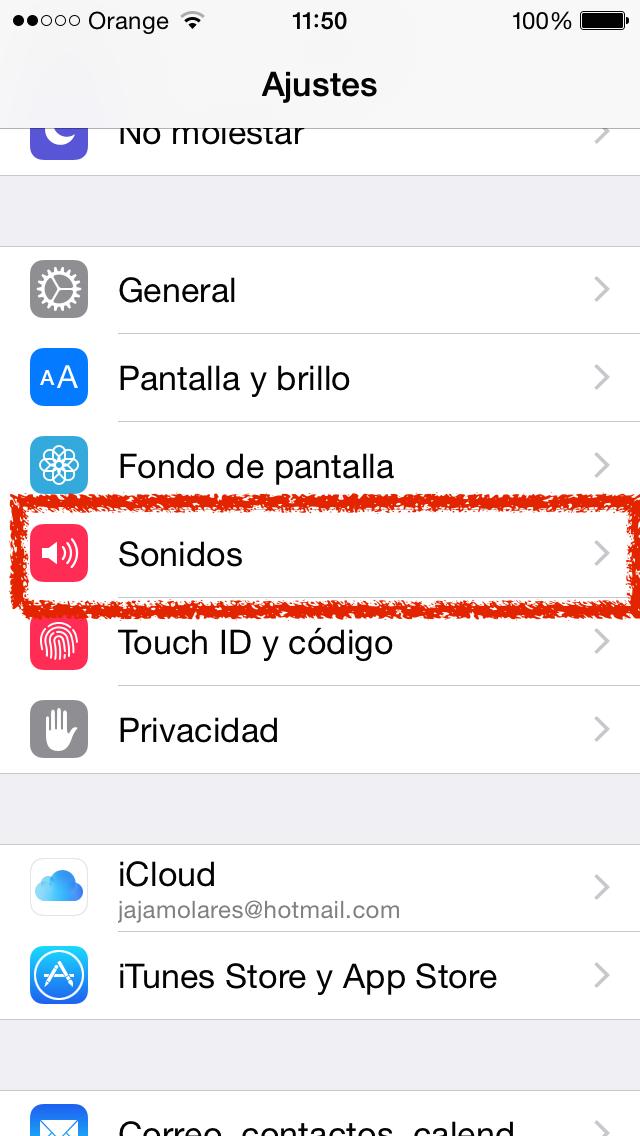Open Pantalla y brillo settings
The width and height of the screenshot is (640, 1136).
coord(320,378)
